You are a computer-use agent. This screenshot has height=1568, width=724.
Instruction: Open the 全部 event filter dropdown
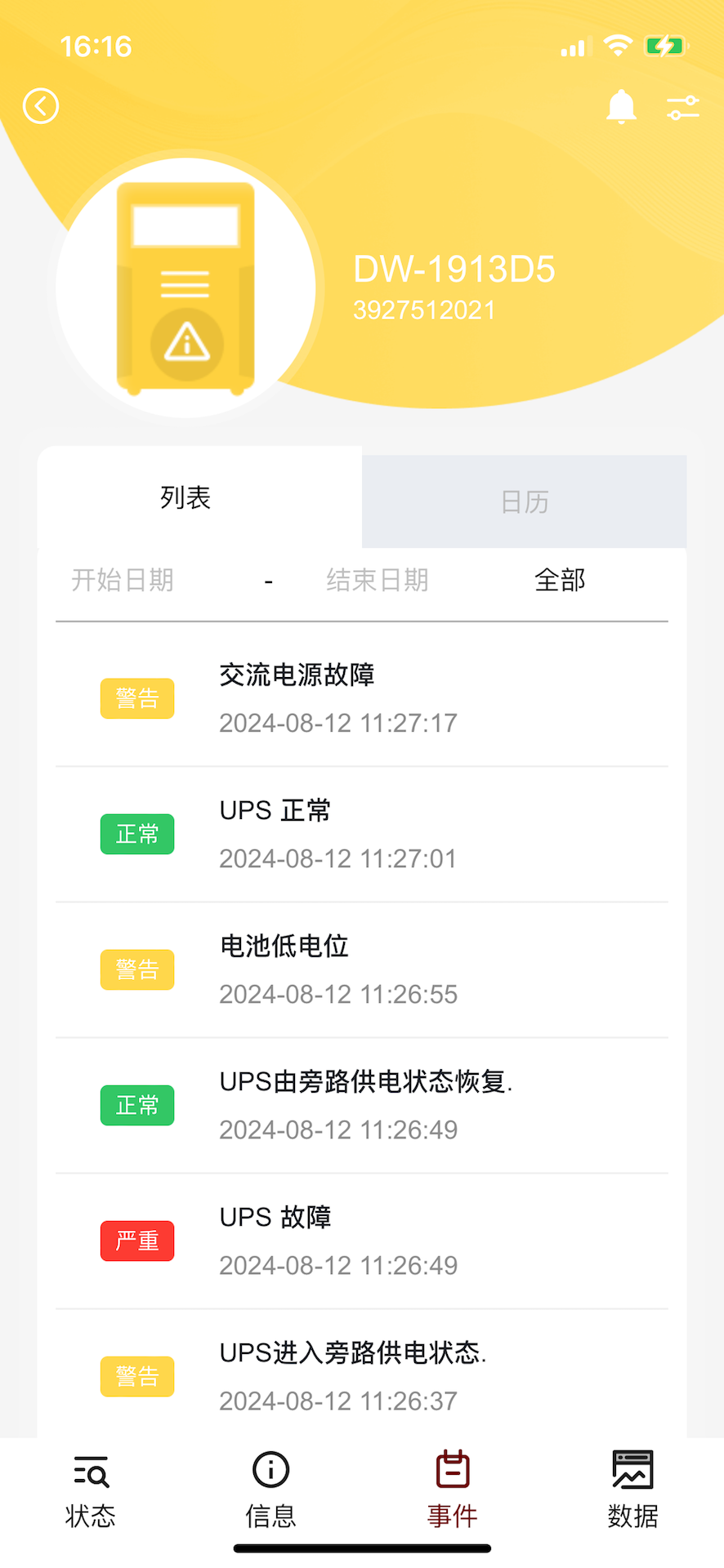click(560, 580)
